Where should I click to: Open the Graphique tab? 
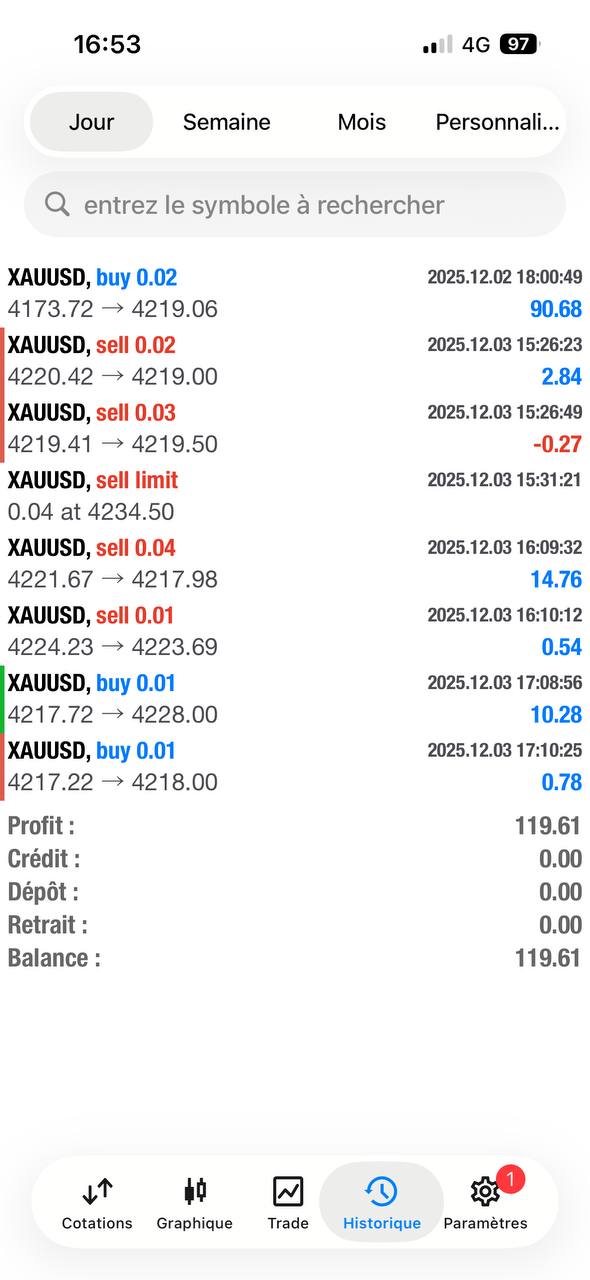[x=195, y=1203]
